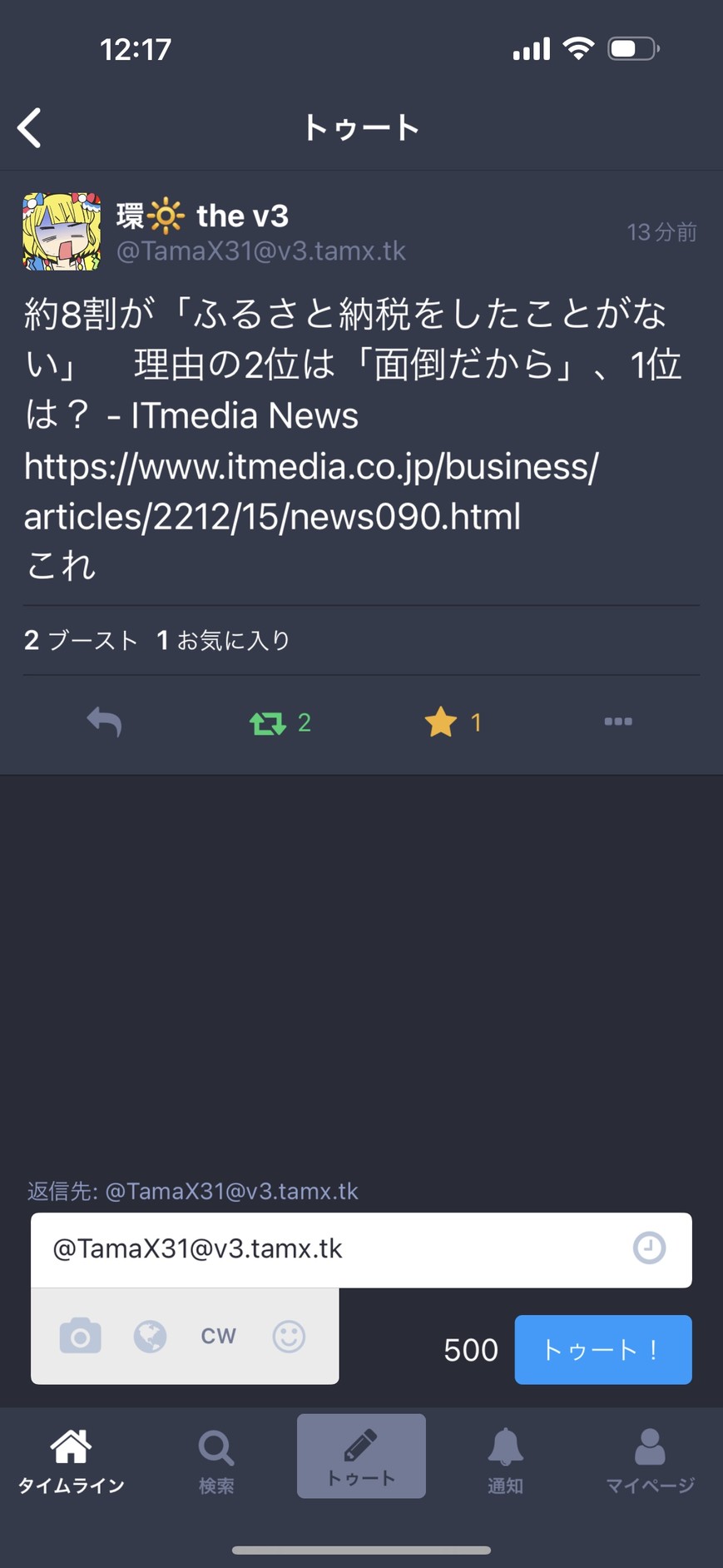Image resolution: width=723 pixels, height=1568 pixels.
Task: Attach a photo with camera icon
Action: click(x=81, y=1337)
